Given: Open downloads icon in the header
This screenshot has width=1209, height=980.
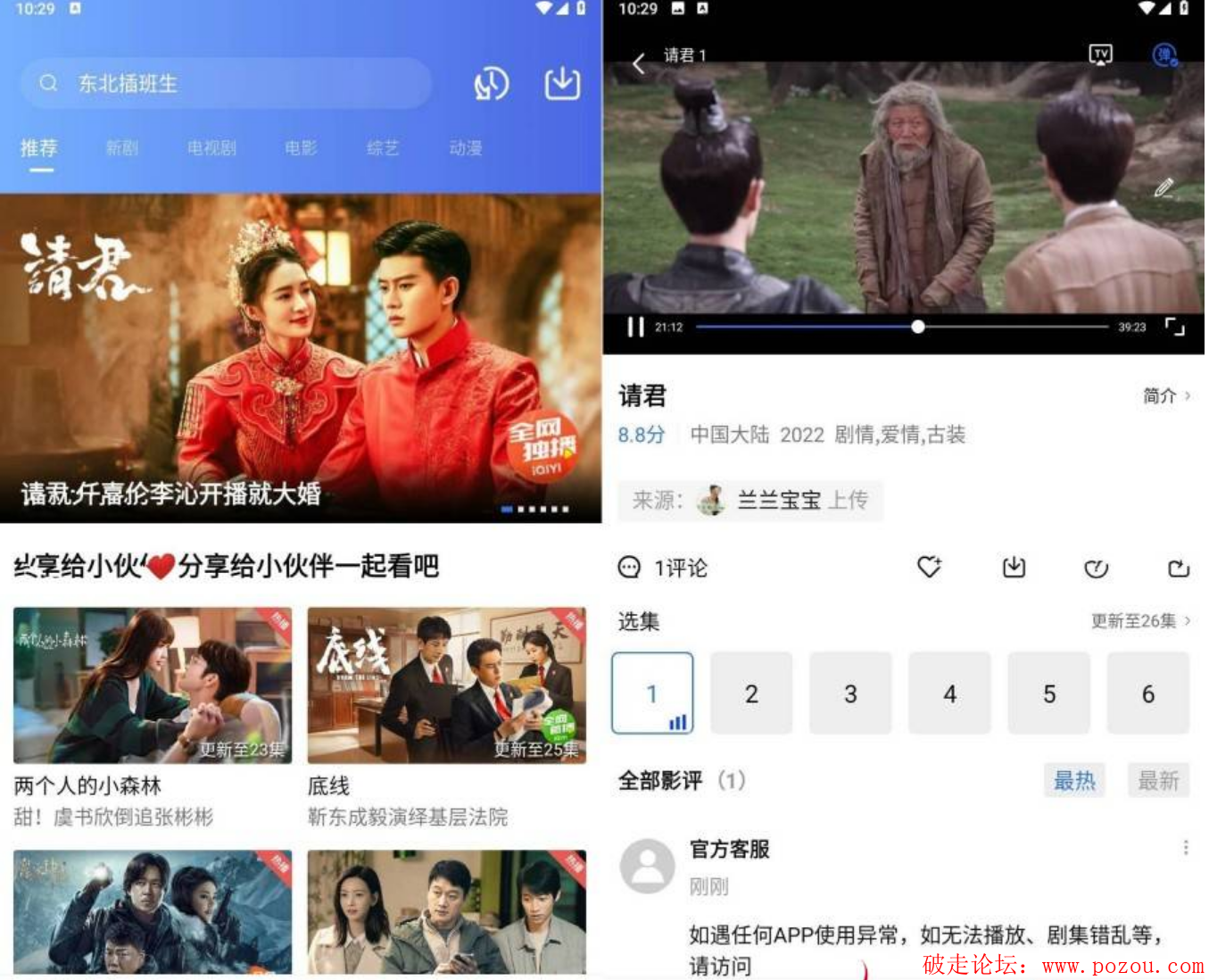Looking at the screenshot, I should pyautogui.click(x=562, y=84).
